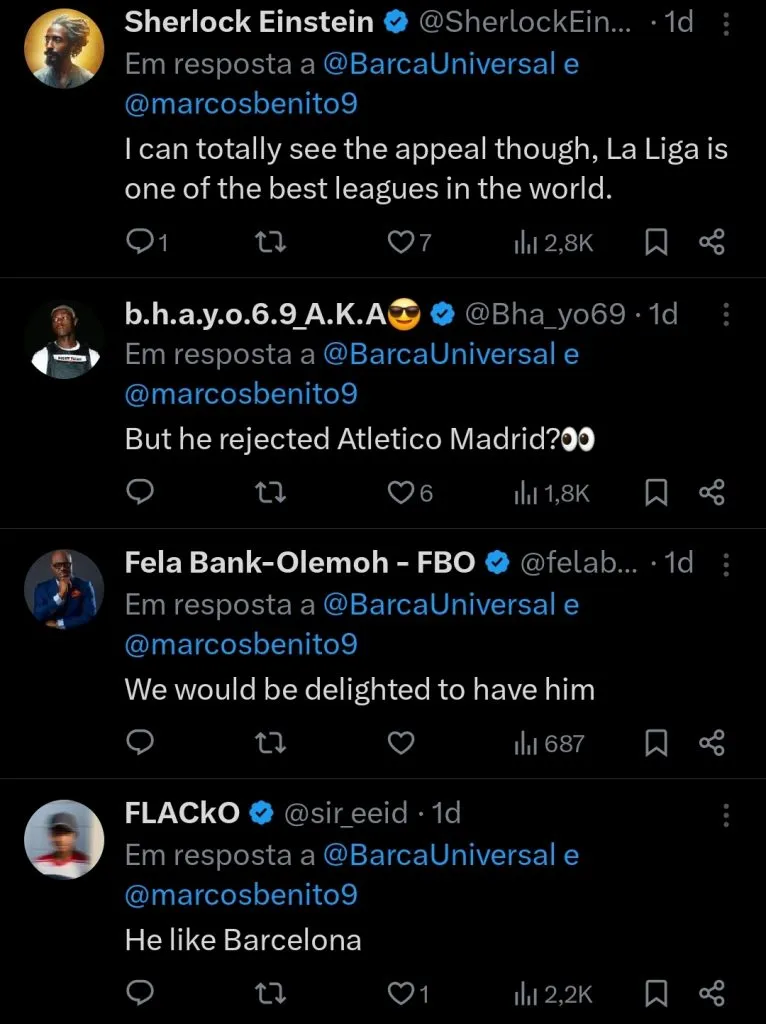The image size is (766, 1024).
Task: Click the verified badge next to FLACkO
Action: click(x=262, y=814)
